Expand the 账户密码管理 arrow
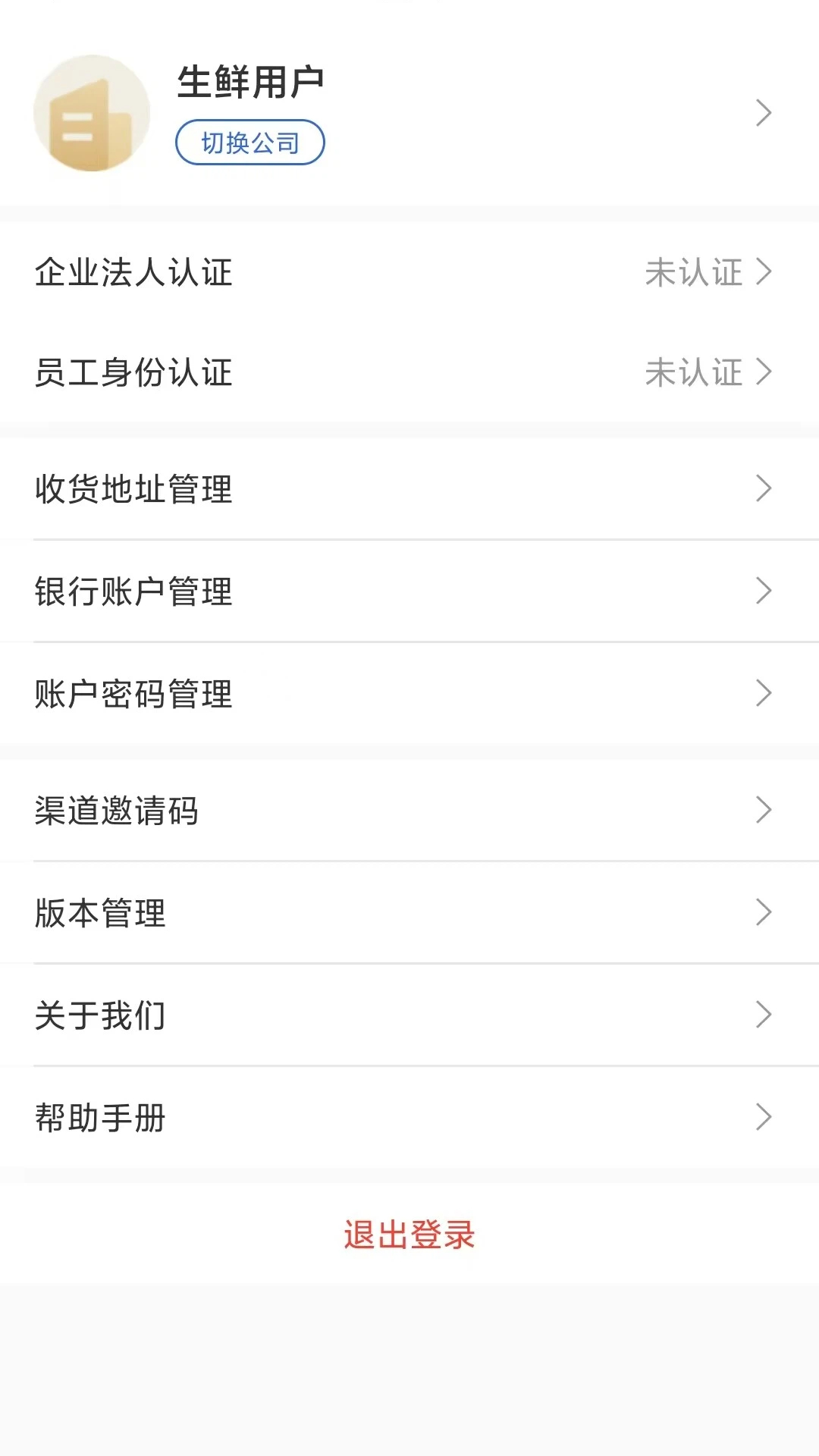 [x=764, y=693]
